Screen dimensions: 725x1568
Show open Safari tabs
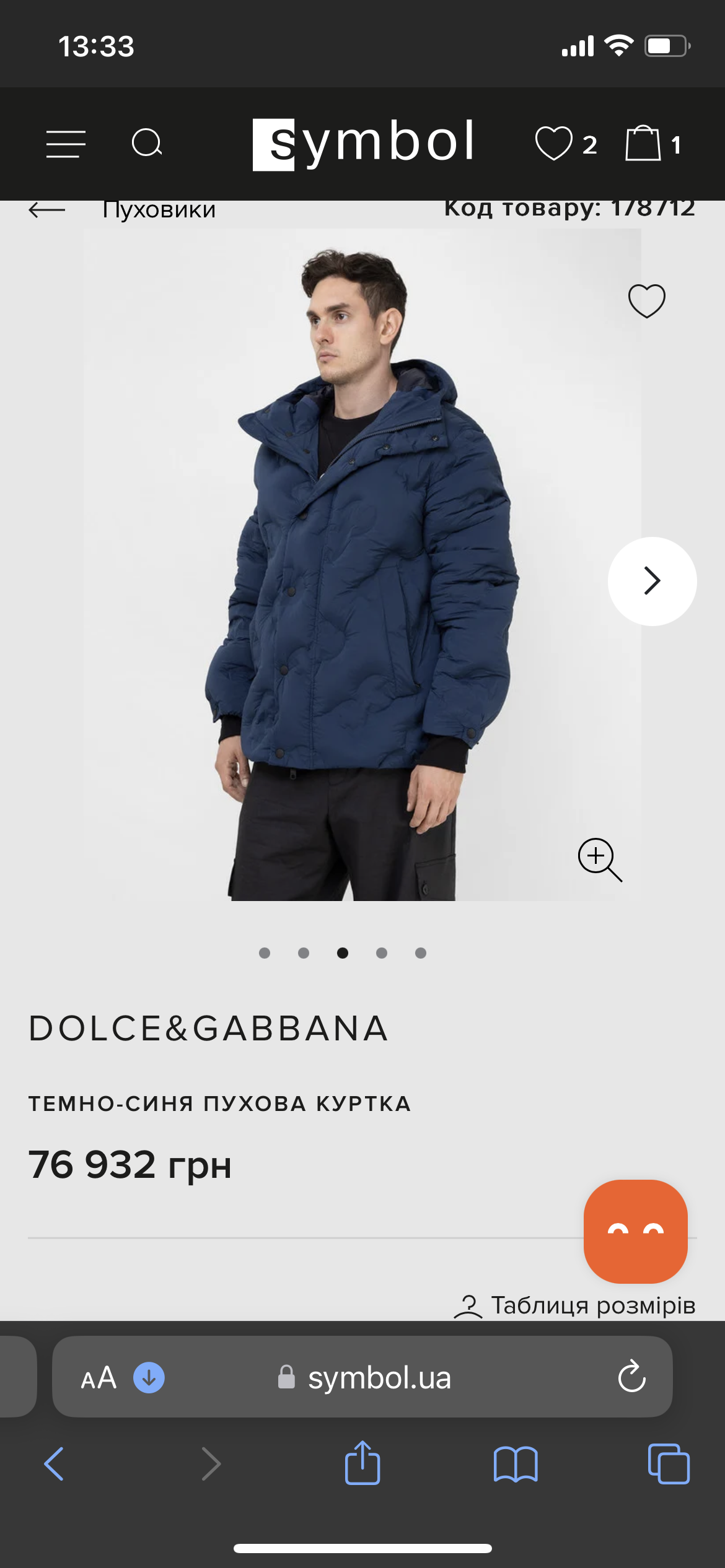point(668,1464)
